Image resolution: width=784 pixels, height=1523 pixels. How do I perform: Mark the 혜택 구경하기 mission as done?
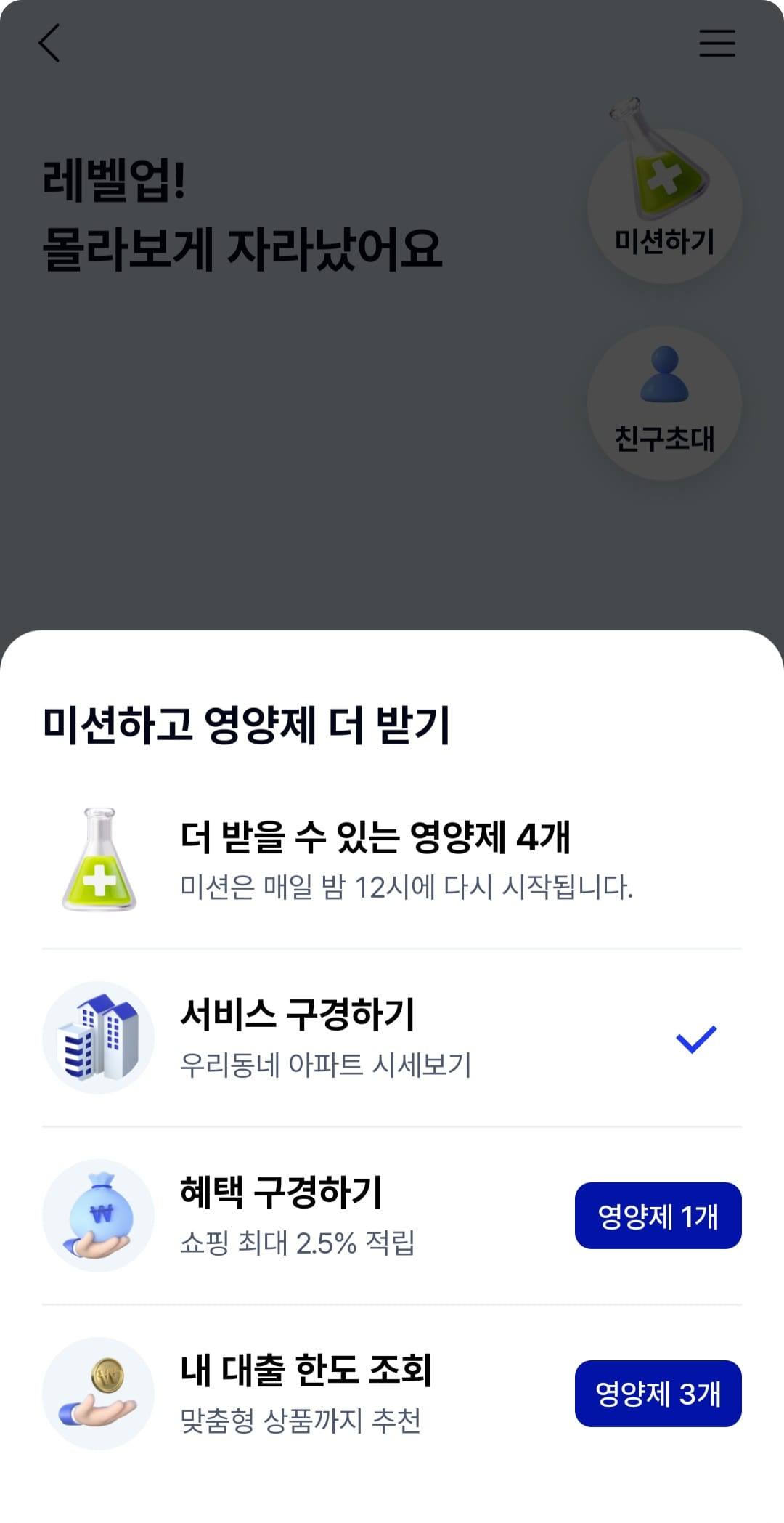pyautogui.click(x=658, y=1216)
